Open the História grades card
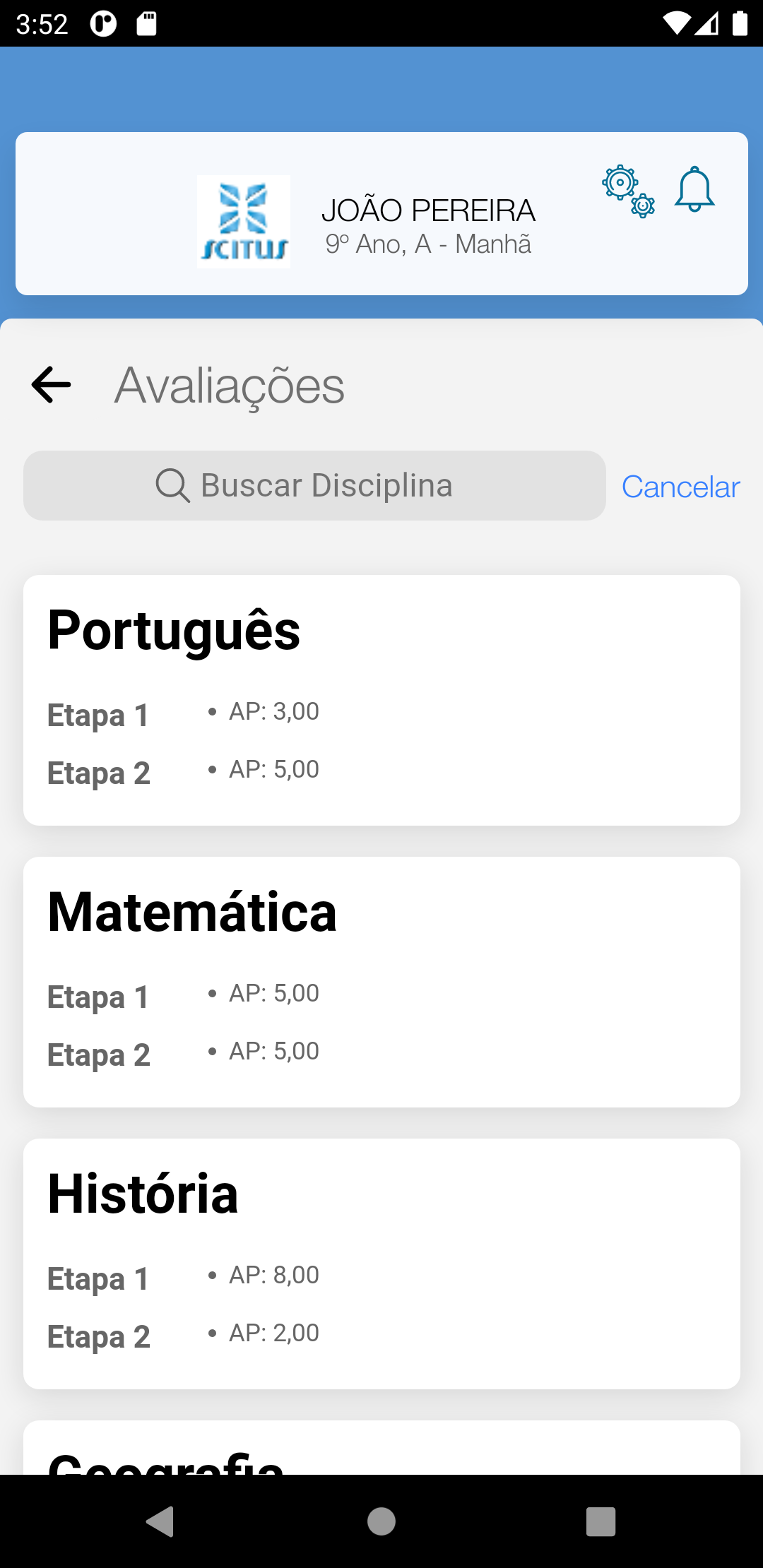 (381, 1264)
